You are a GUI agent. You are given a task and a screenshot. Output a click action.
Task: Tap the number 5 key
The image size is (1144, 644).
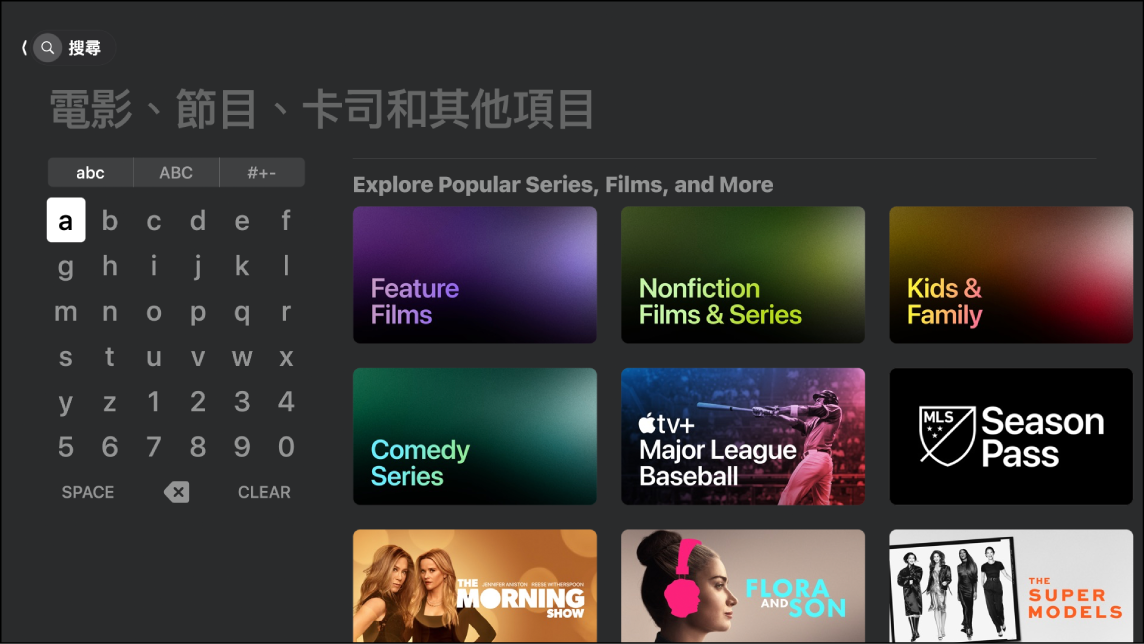pos(66,447)
